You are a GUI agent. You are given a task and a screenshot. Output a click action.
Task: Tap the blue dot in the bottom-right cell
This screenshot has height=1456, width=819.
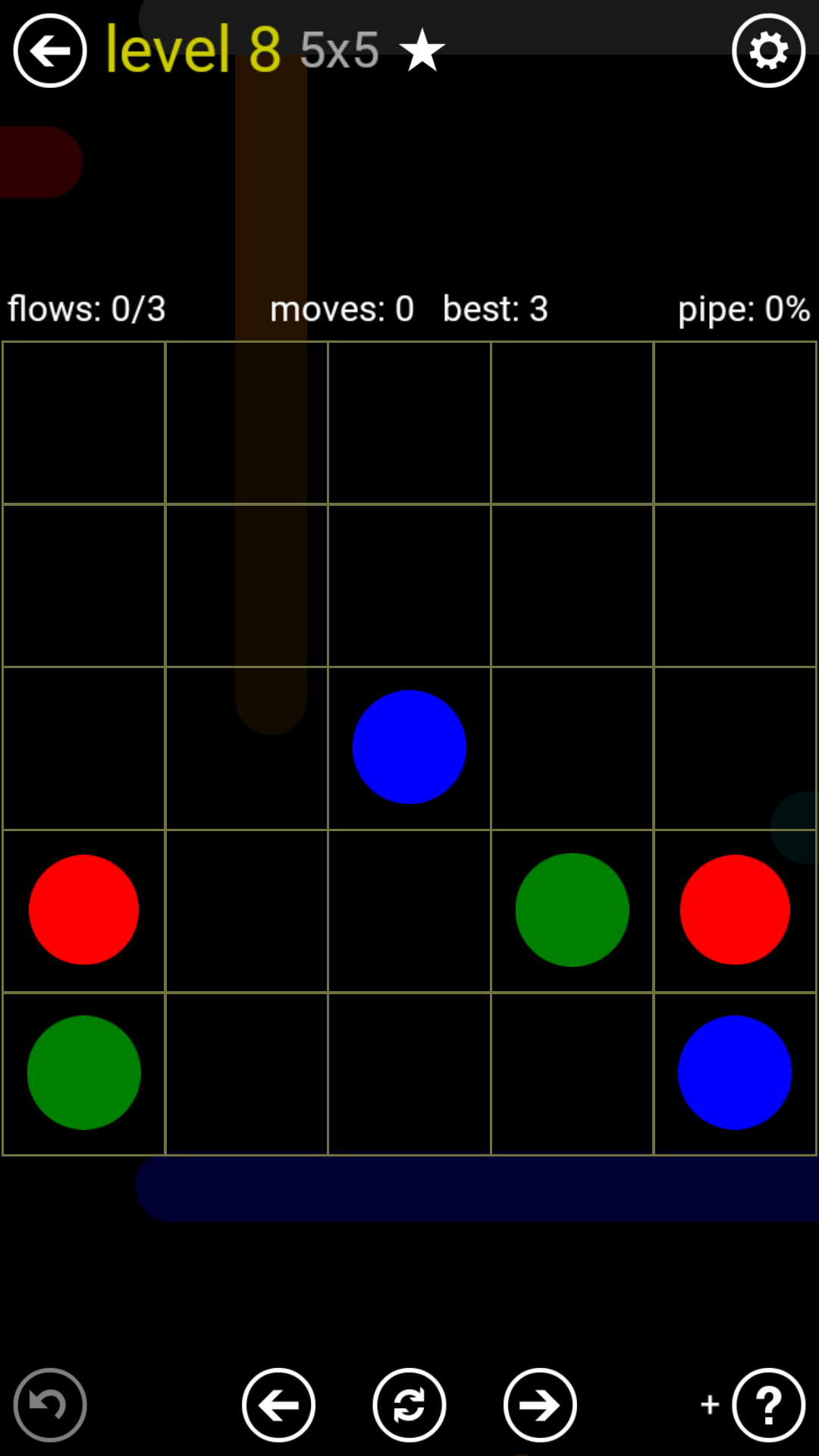tap(735, 1072)
